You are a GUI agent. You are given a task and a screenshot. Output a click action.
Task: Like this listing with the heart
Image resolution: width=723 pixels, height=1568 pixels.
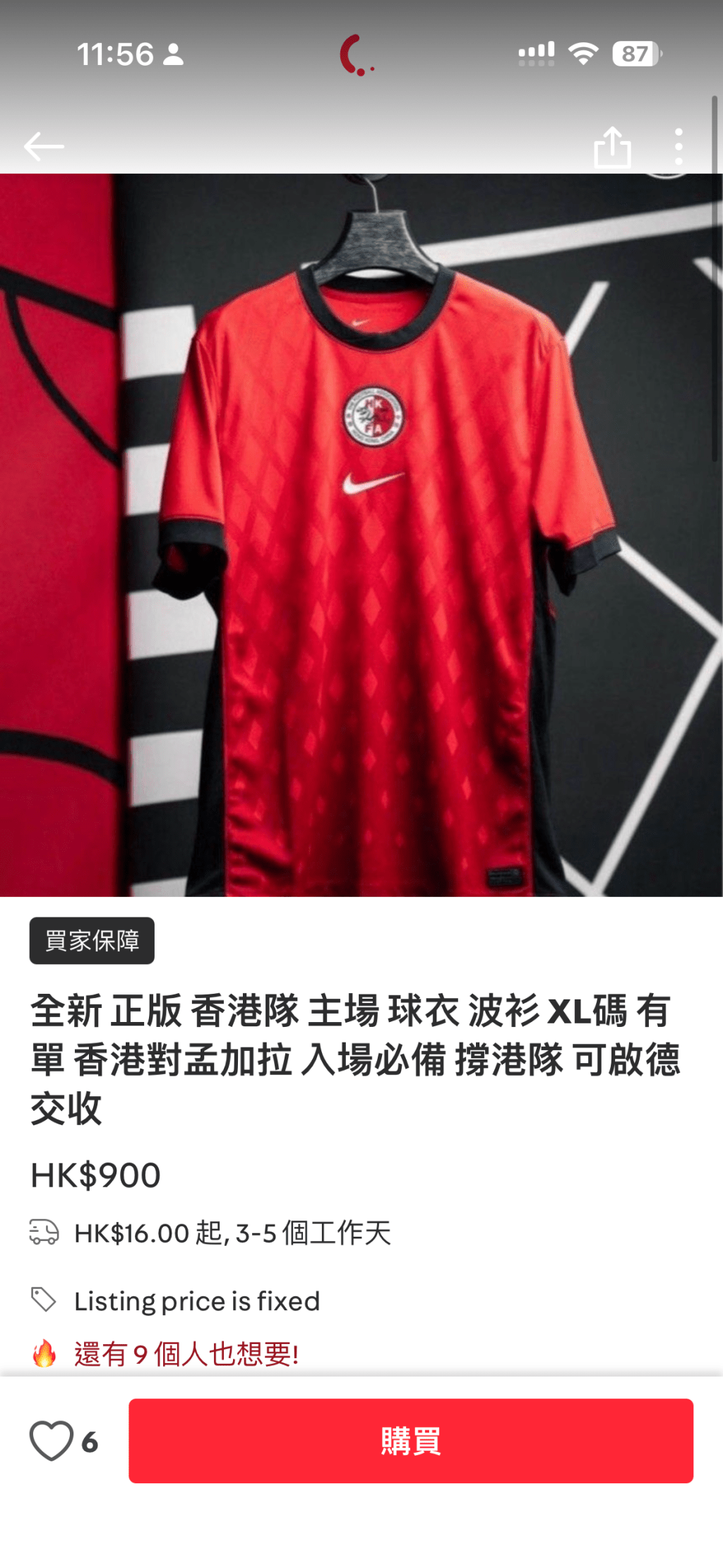tap(51, 1441)
